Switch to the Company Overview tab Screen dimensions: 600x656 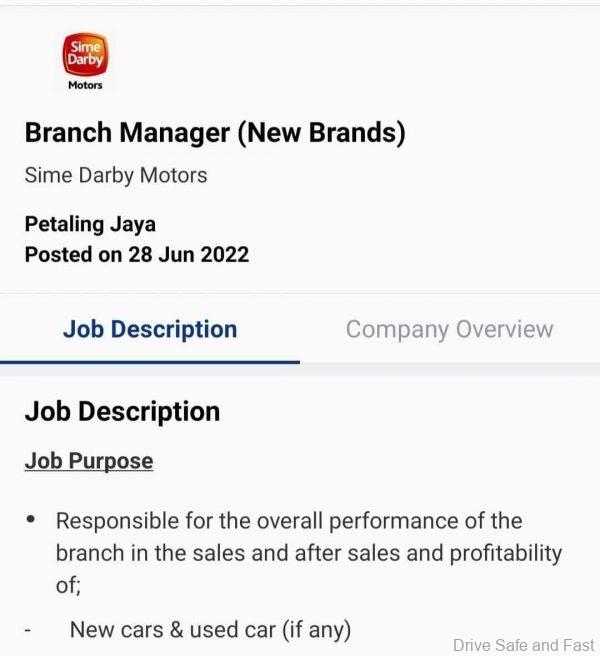click(x=449, y=329)
